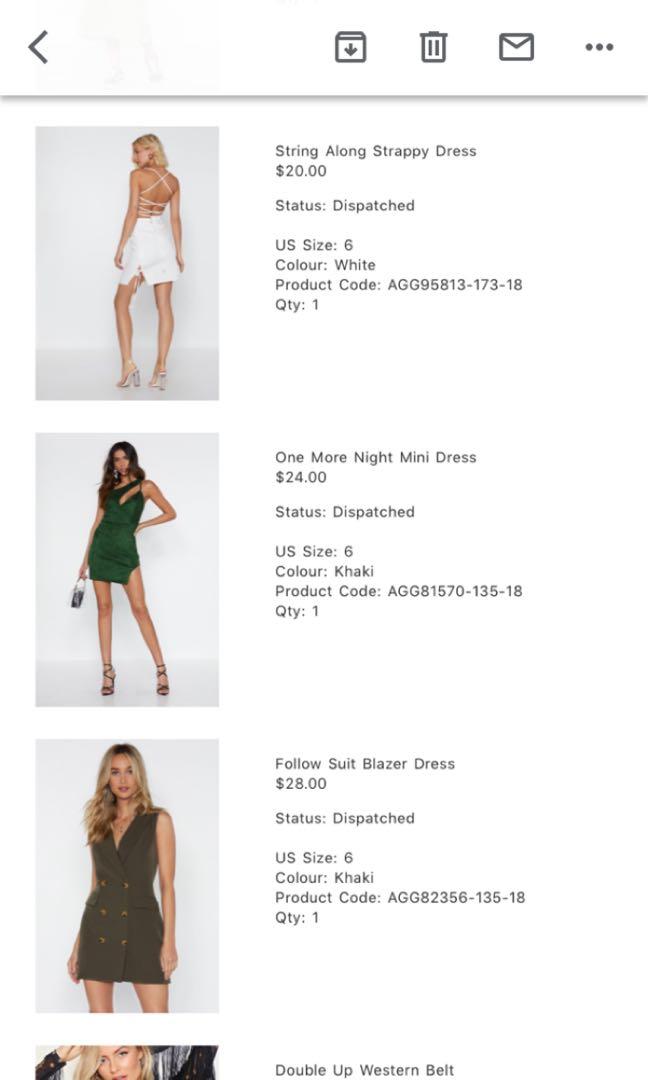
Task: Mark this email as unread
Action: 516,47
